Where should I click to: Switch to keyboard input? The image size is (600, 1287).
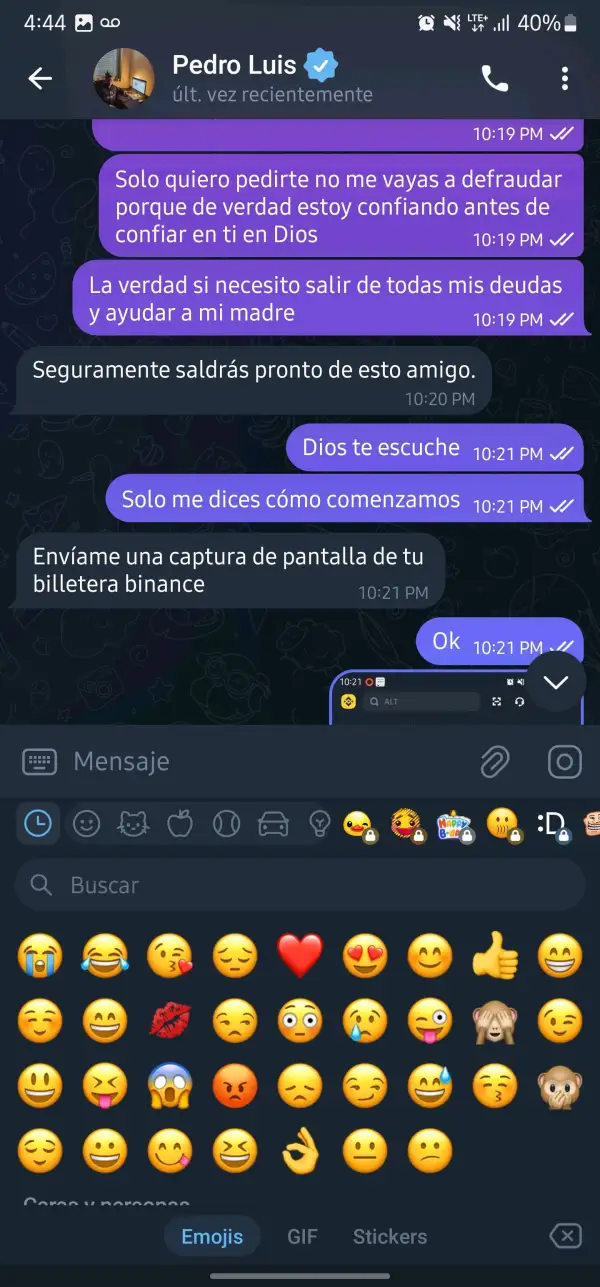(40, 763)
